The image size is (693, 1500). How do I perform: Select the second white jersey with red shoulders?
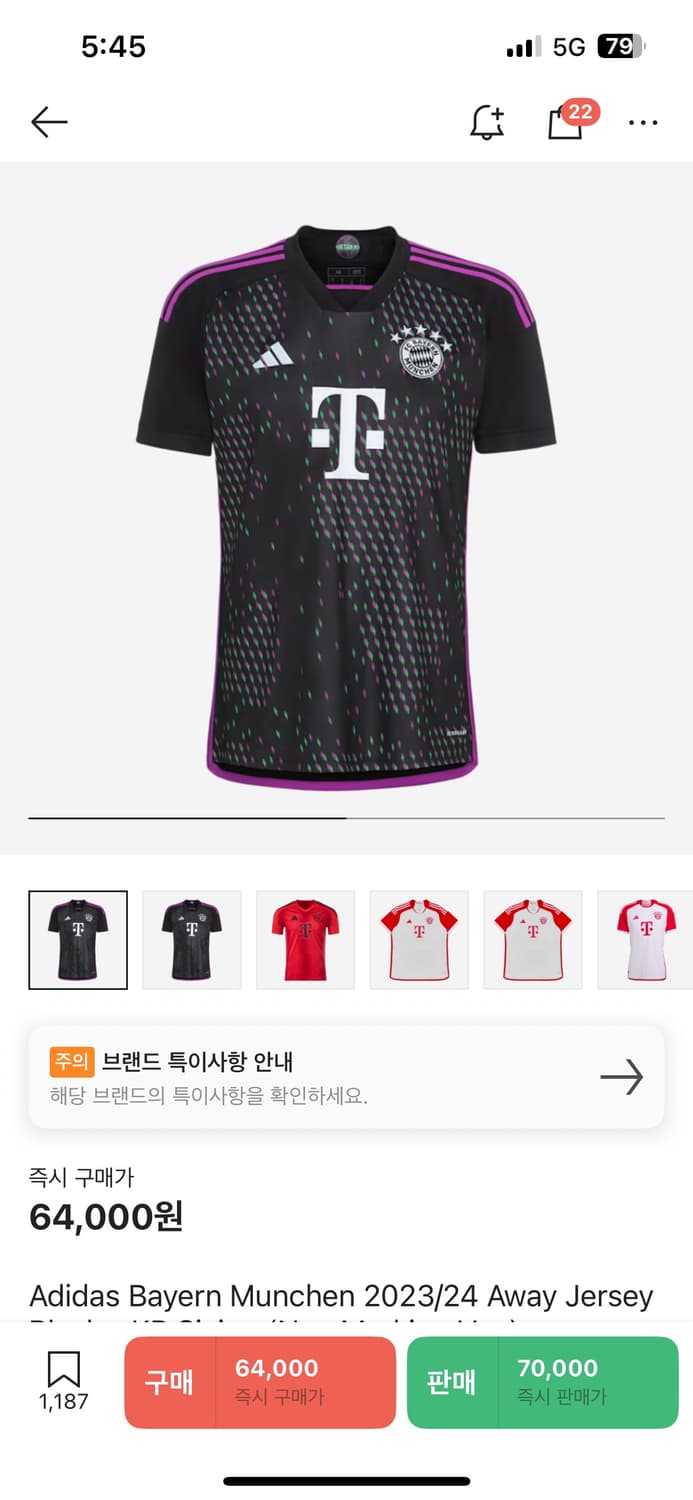pos(533,940)
